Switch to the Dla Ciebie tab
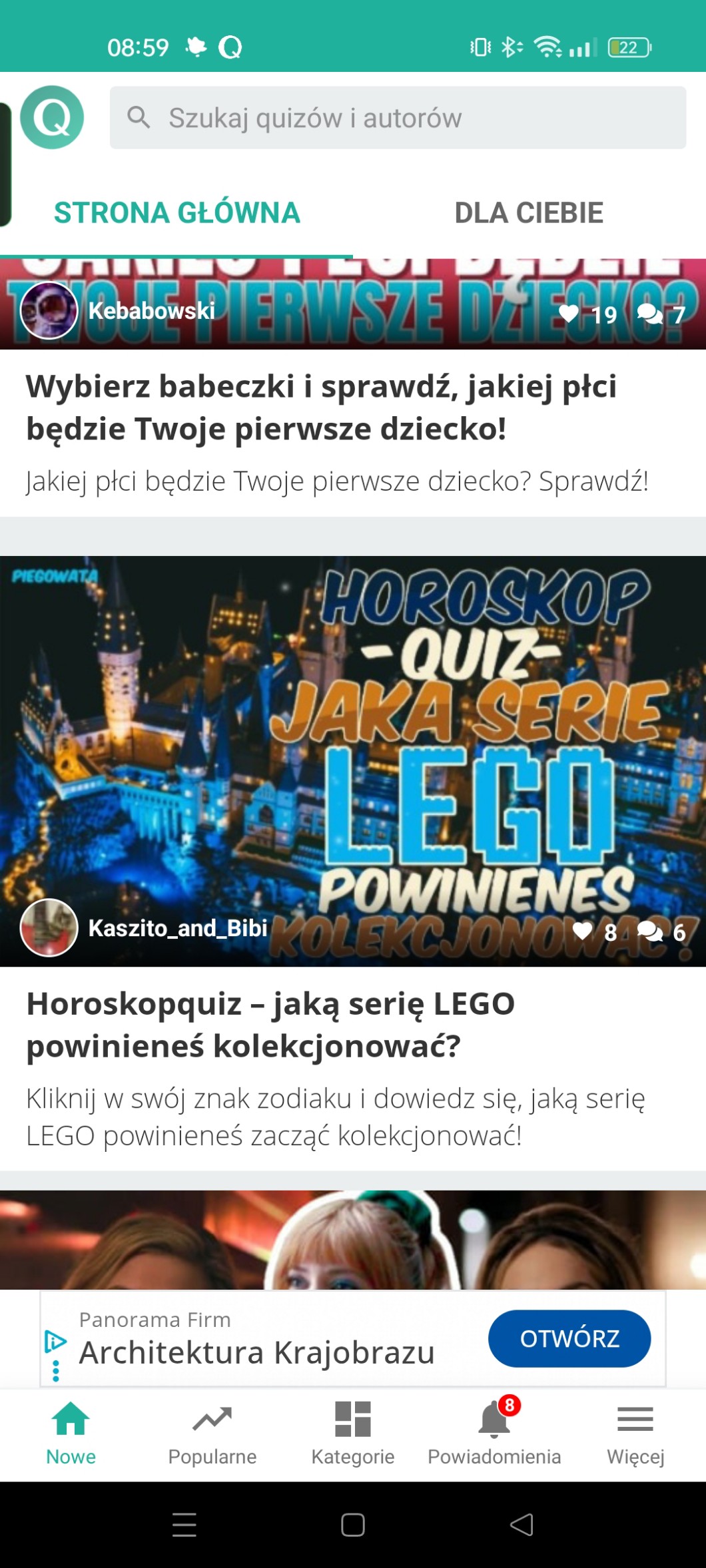 pos(528,213)
